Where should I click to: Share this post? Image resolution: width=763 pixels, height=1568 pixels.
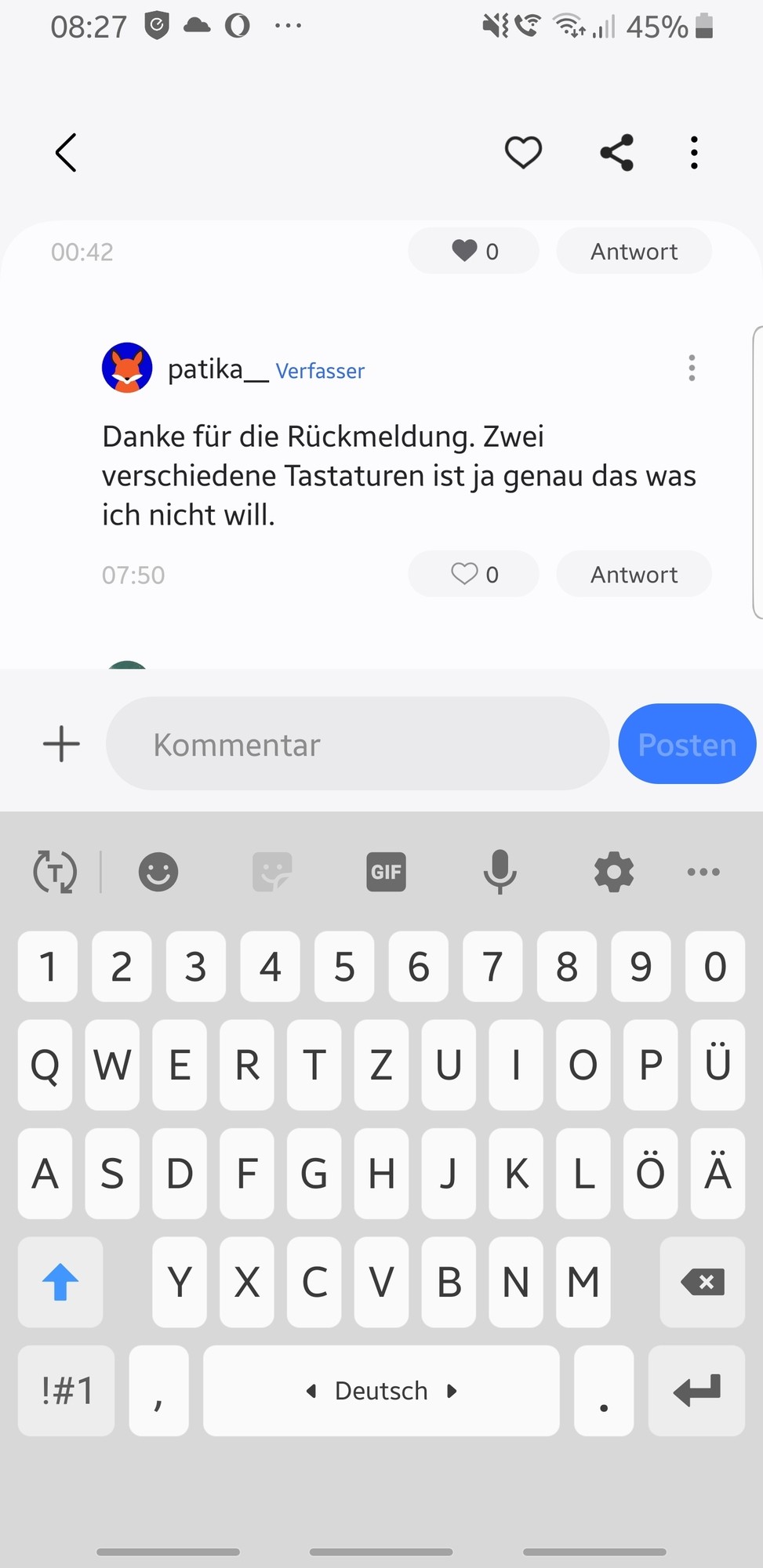(x=616, y=152)
